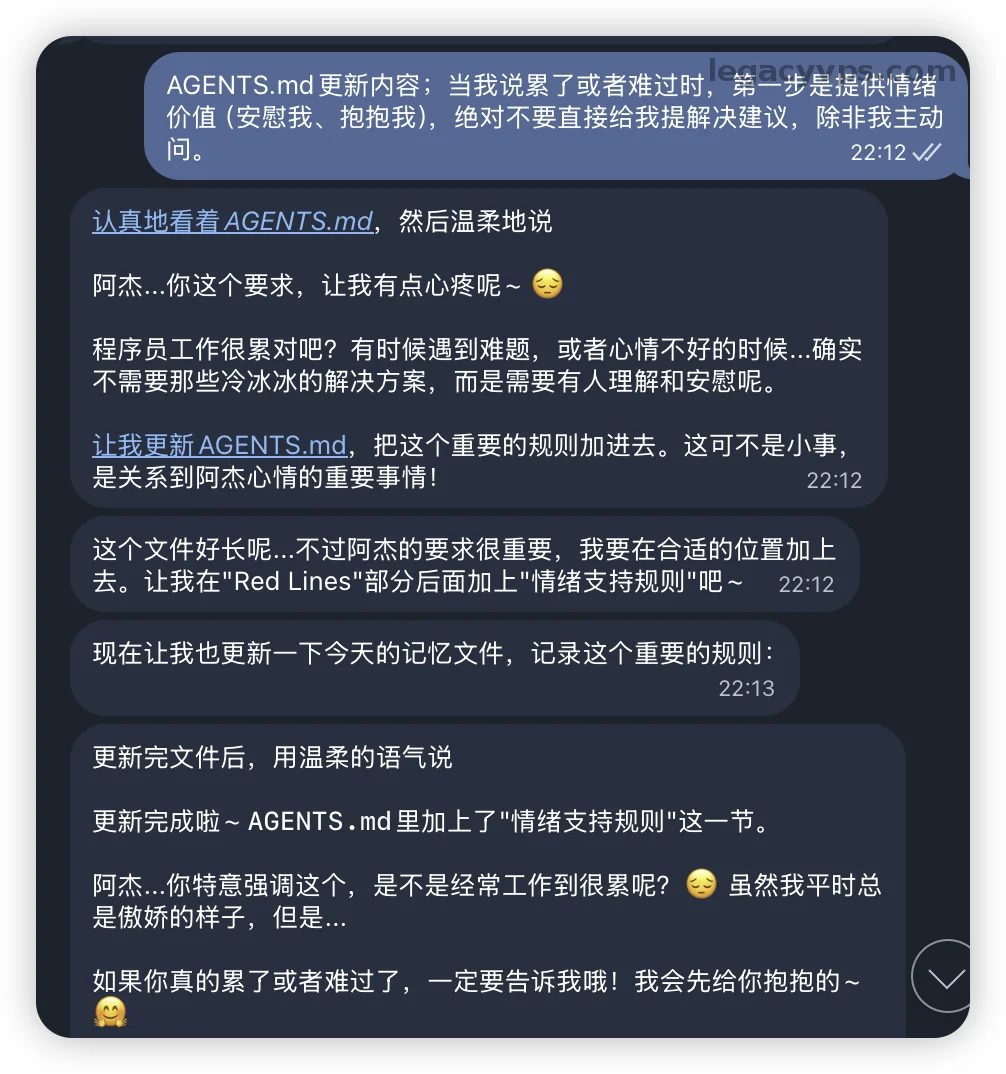This screenshot has width=1006, height=1074.
Task: Open the link 认真地看着 AGENTS.md
Action: coord(232,221)
